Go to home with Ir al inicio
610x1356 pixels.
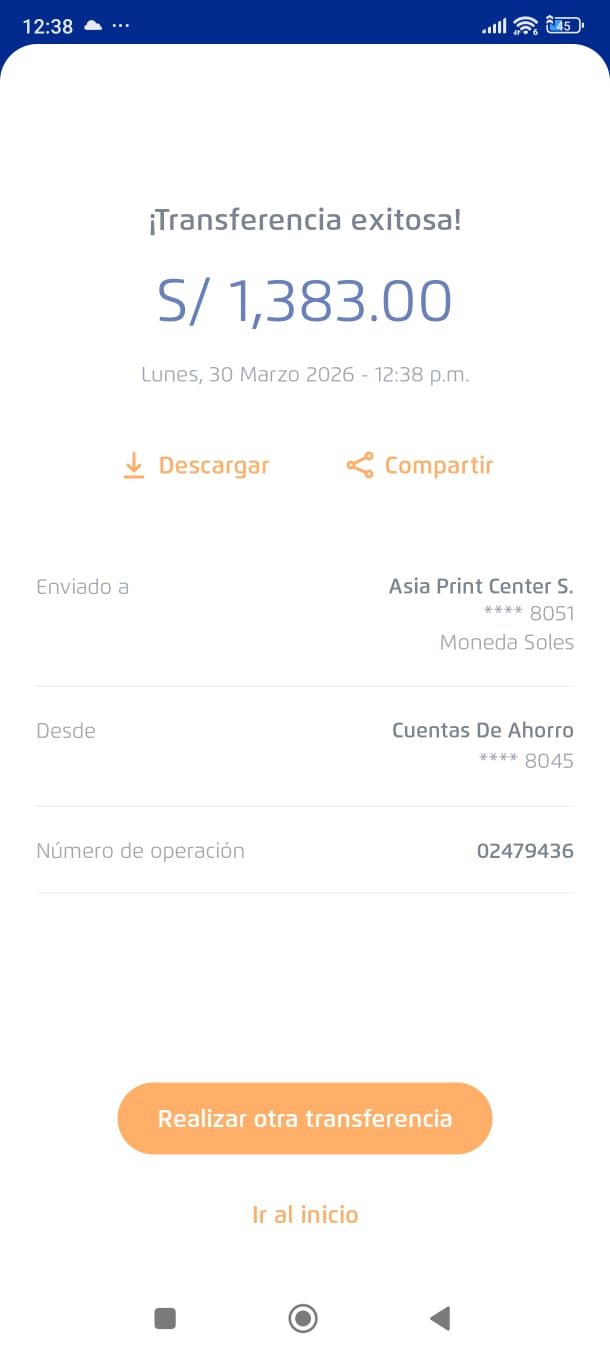(x=305, y=1214)
